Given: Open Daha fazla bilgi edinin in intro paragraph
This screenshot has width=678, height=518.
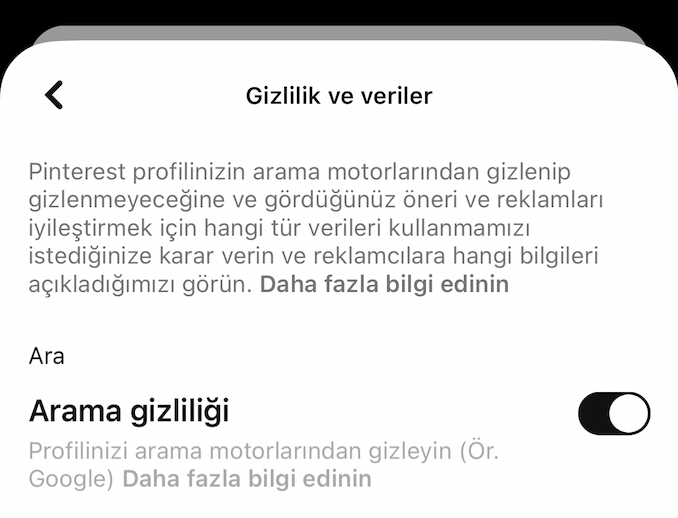Looking at the screenshot, I should coord(384,285).
